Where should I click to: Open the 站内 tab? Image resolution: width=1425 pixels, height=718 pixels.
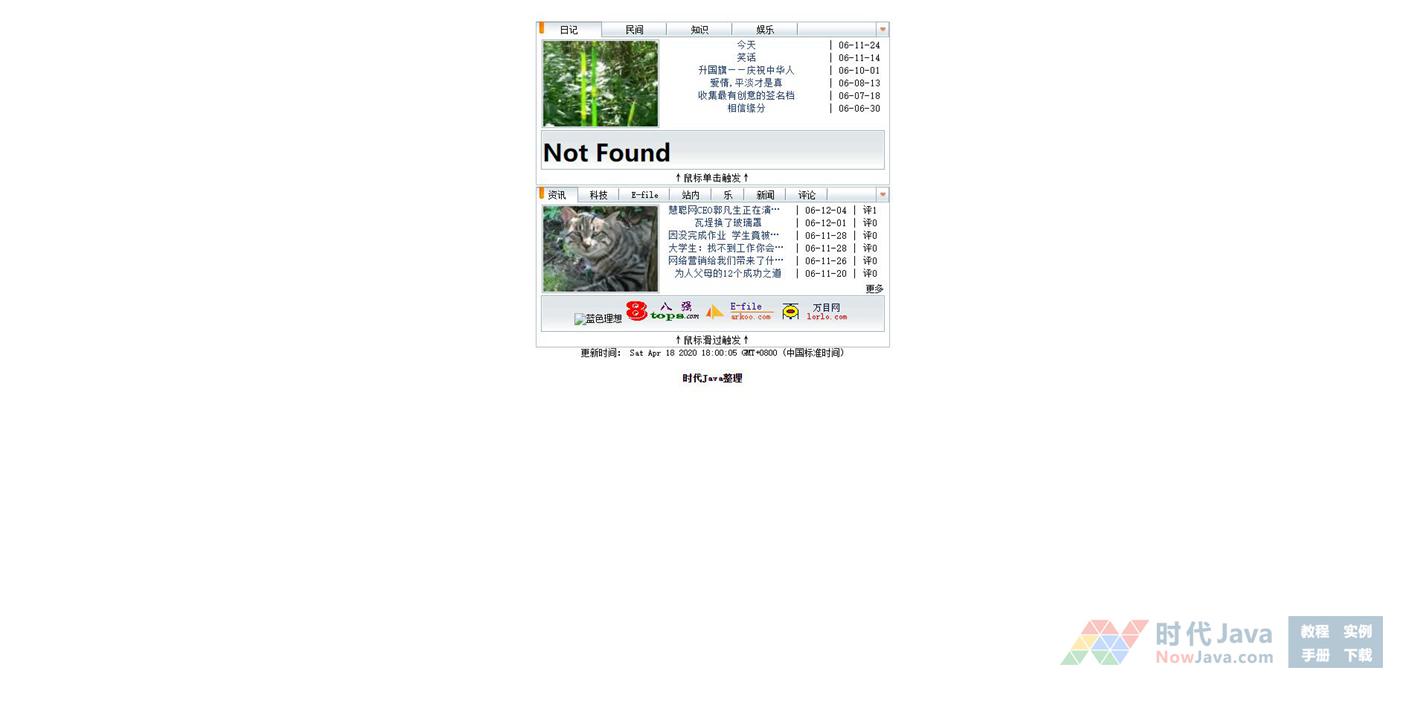click(690, 195)
